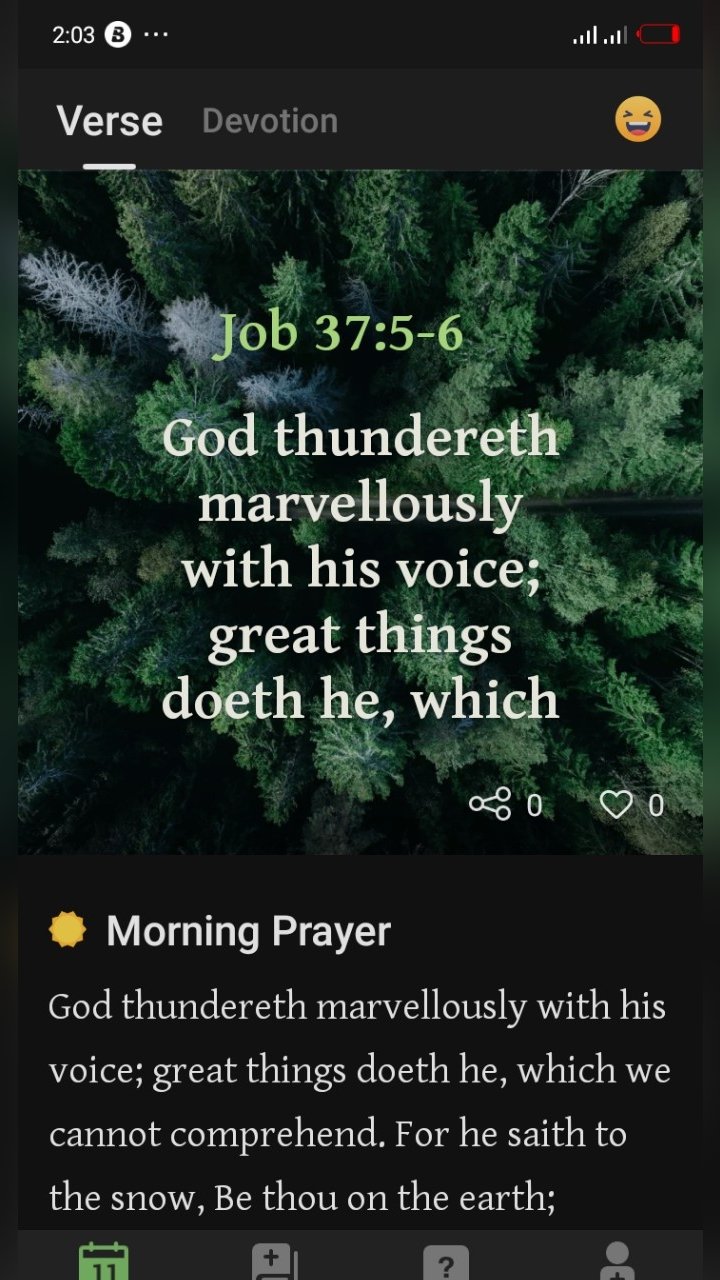The height and width of the screenshot is (1280, 720).
Task: Switch to the Devotion tab
Action: [270, 121]
